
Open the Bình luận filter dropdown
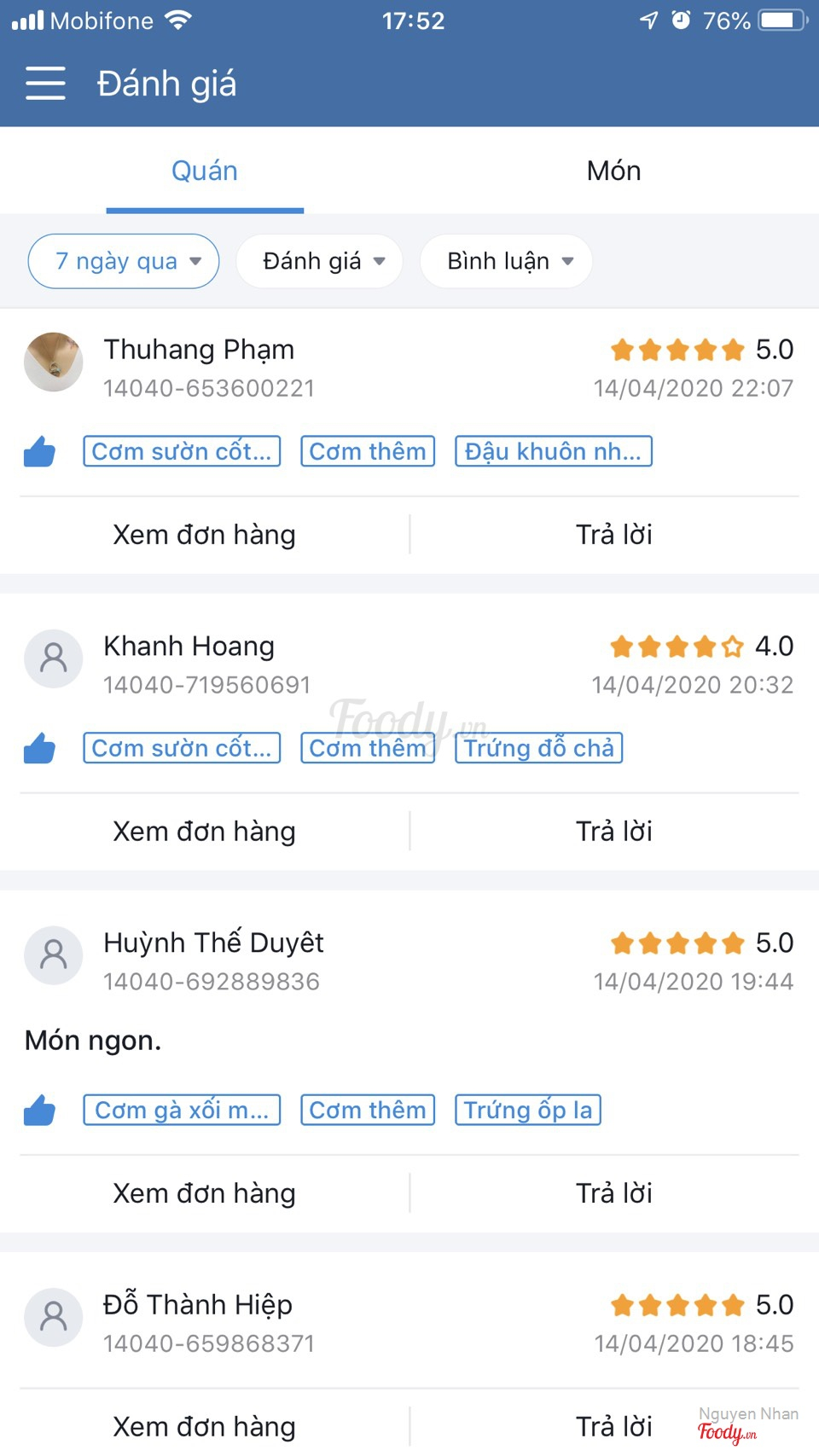(x=506, y=261)
